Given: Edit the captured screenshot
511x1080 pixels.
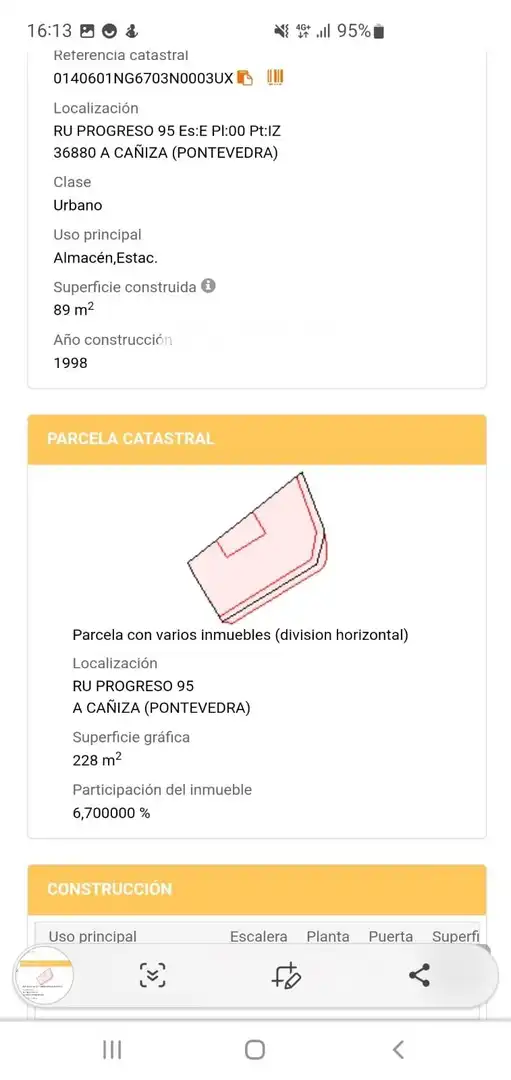Looking at the screenshot, I should 286,975.
